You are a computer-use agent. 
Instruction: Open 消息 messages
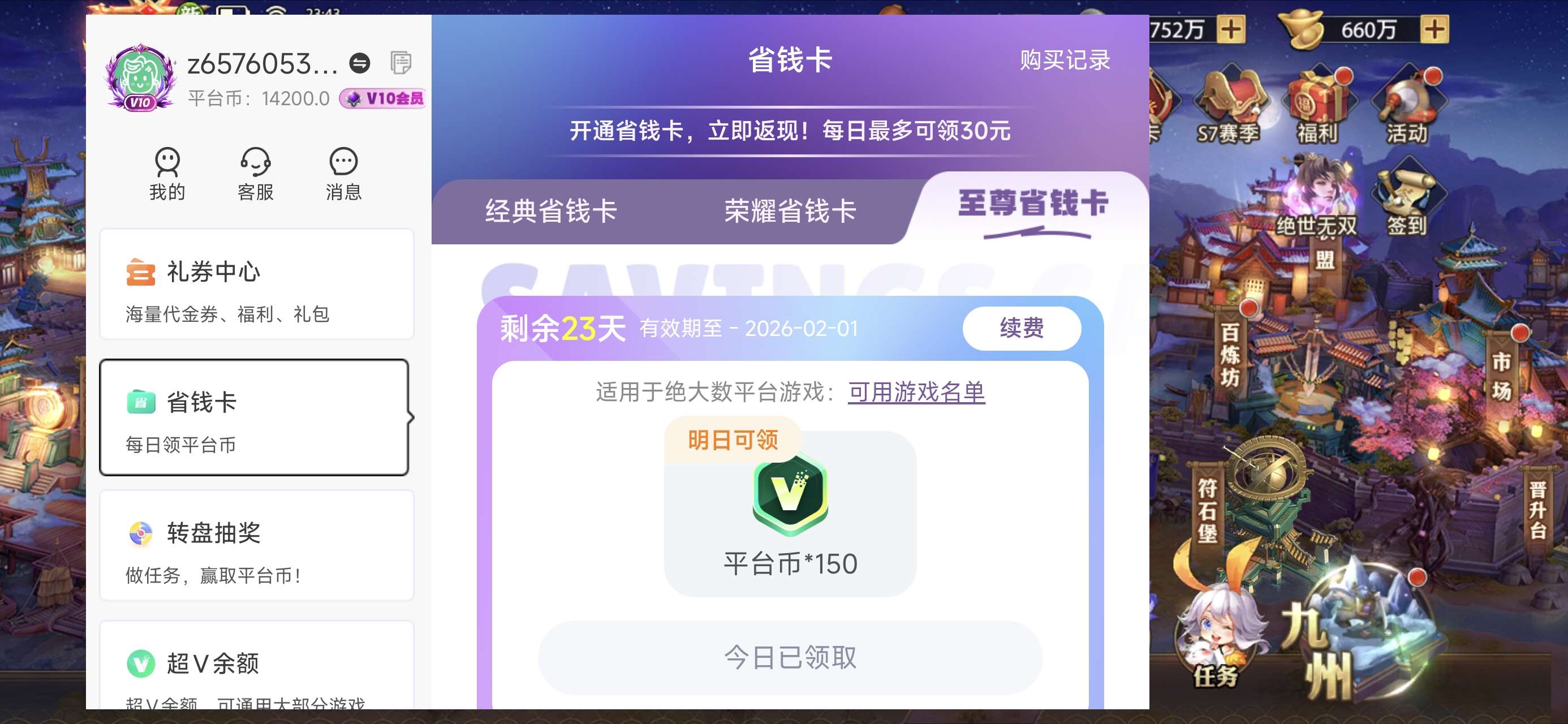(343, 174)
